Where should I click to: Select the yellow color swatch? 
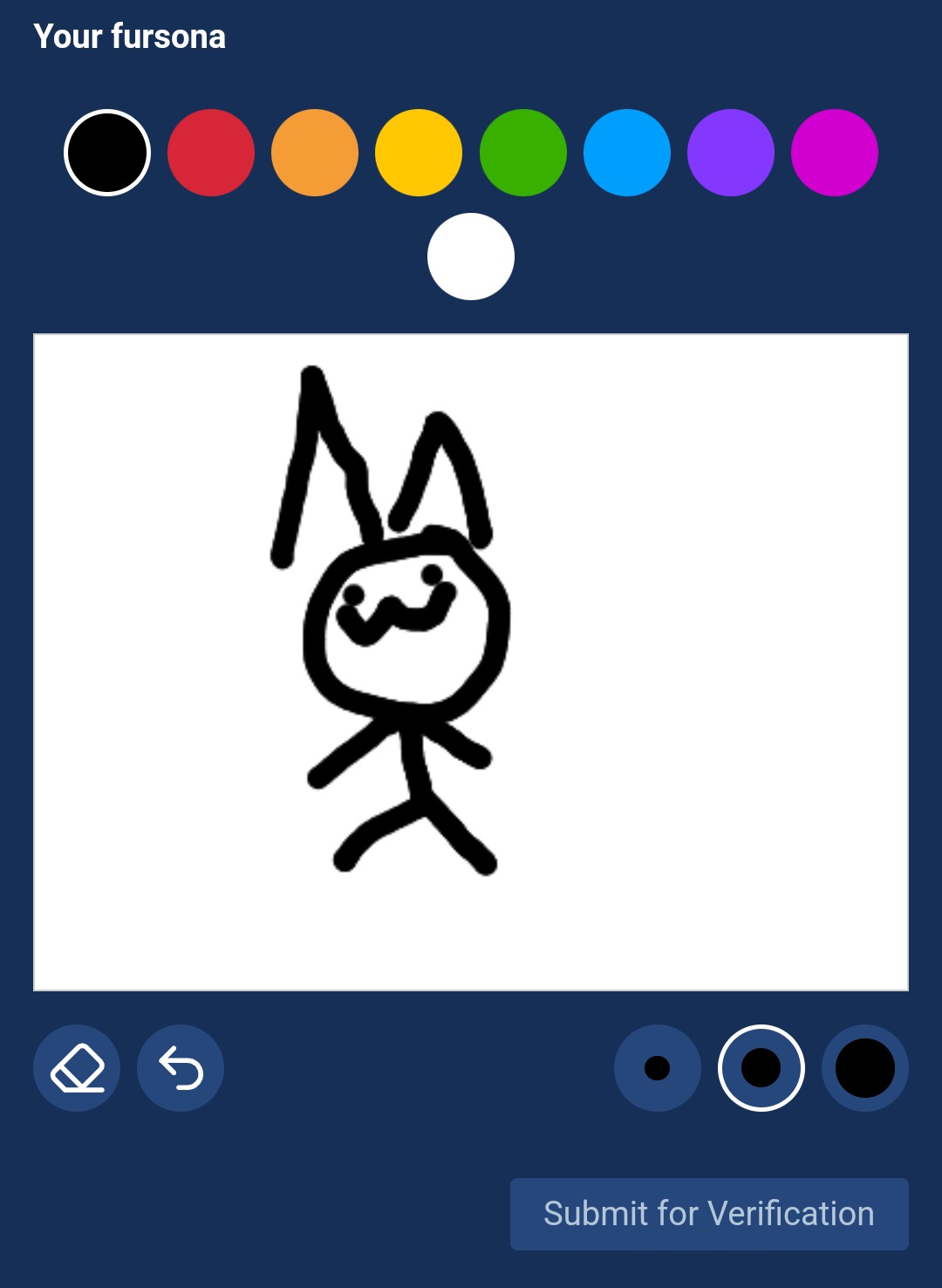click(x=419, y=153)
